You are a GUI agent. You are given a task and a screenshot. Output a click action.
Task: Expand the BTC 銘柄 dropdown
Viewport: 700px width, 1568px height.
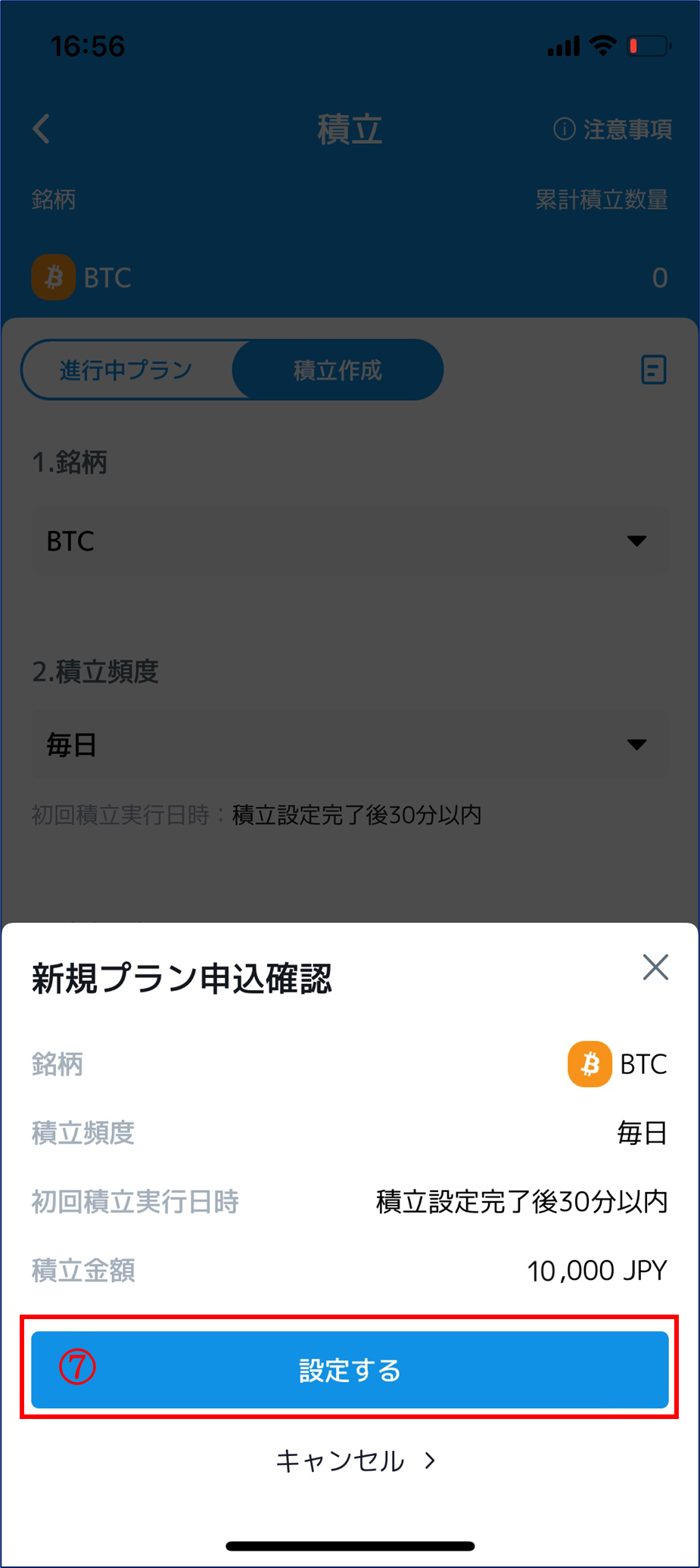coord(350,541)
